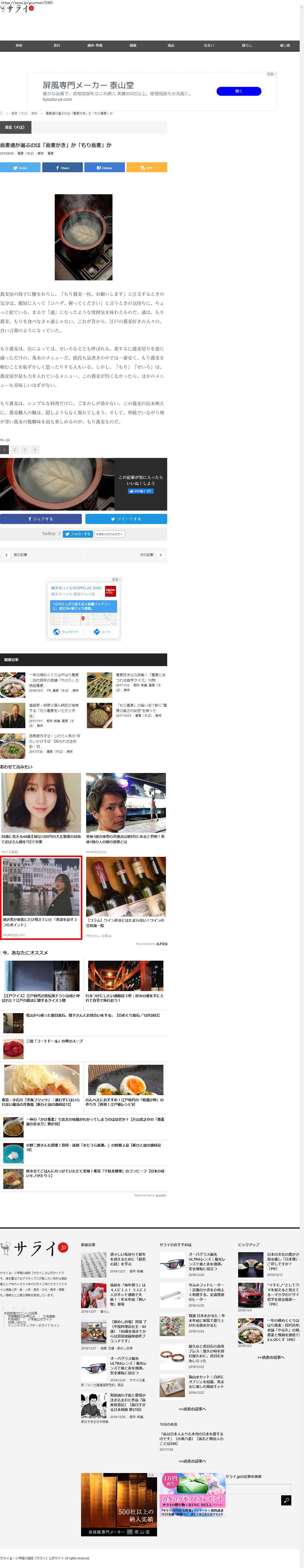Viewport: 304px width, 1568px height.
Task: Open the 健康 navigation tab
Action: click(133, 46)
